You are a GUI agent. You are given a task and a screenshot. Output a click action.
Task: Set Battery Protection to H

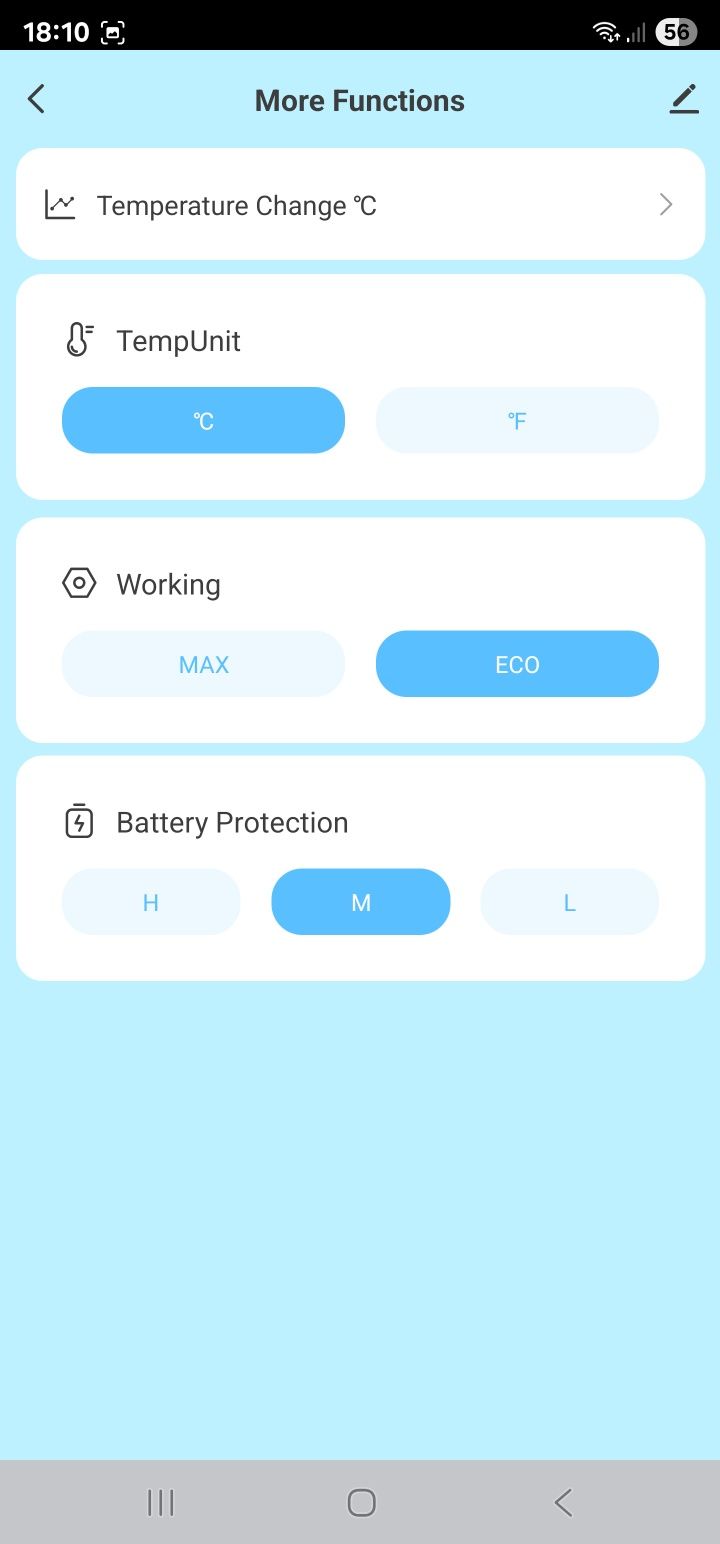(151, 902)
